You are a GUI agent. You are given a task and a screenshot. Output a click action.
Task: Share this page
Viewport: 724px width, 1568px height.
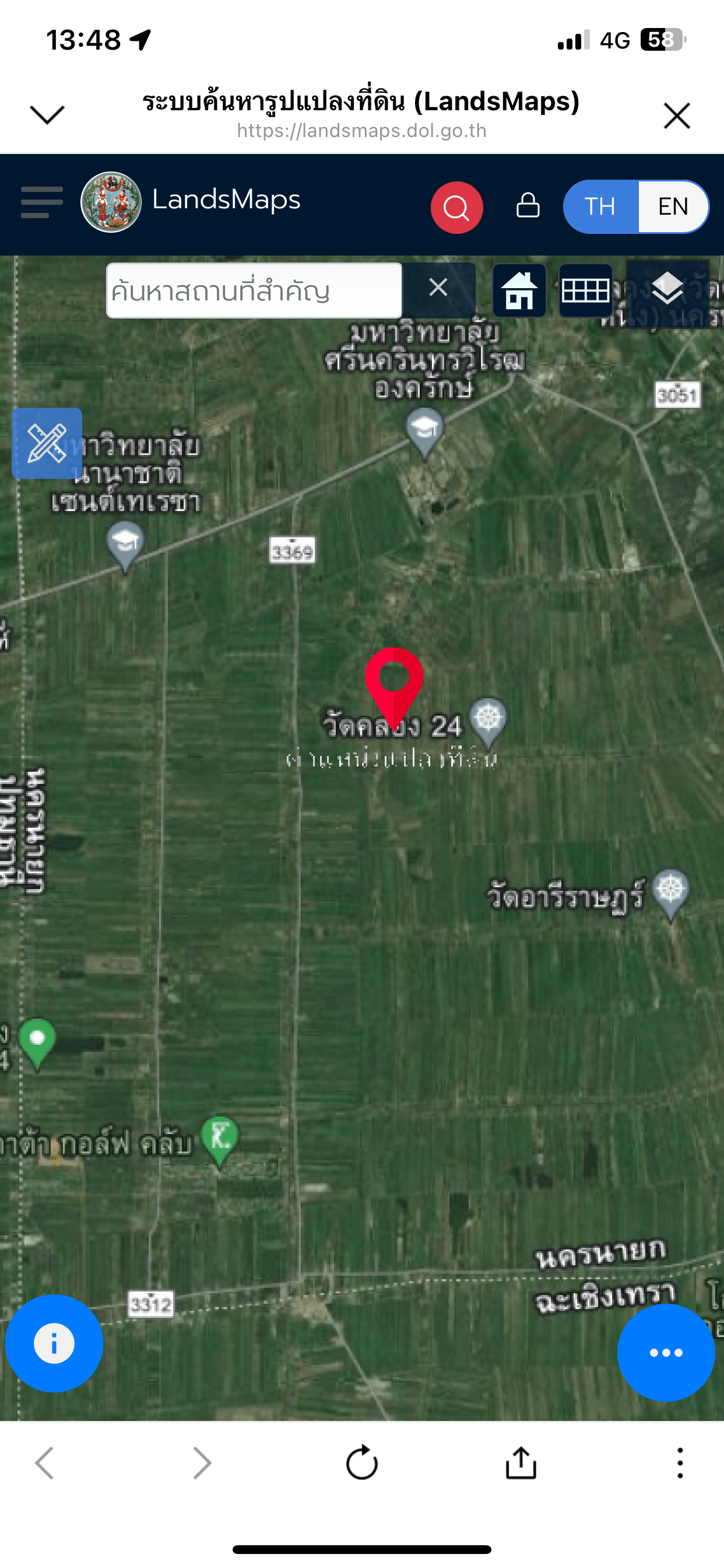[x=521, y=1462]
